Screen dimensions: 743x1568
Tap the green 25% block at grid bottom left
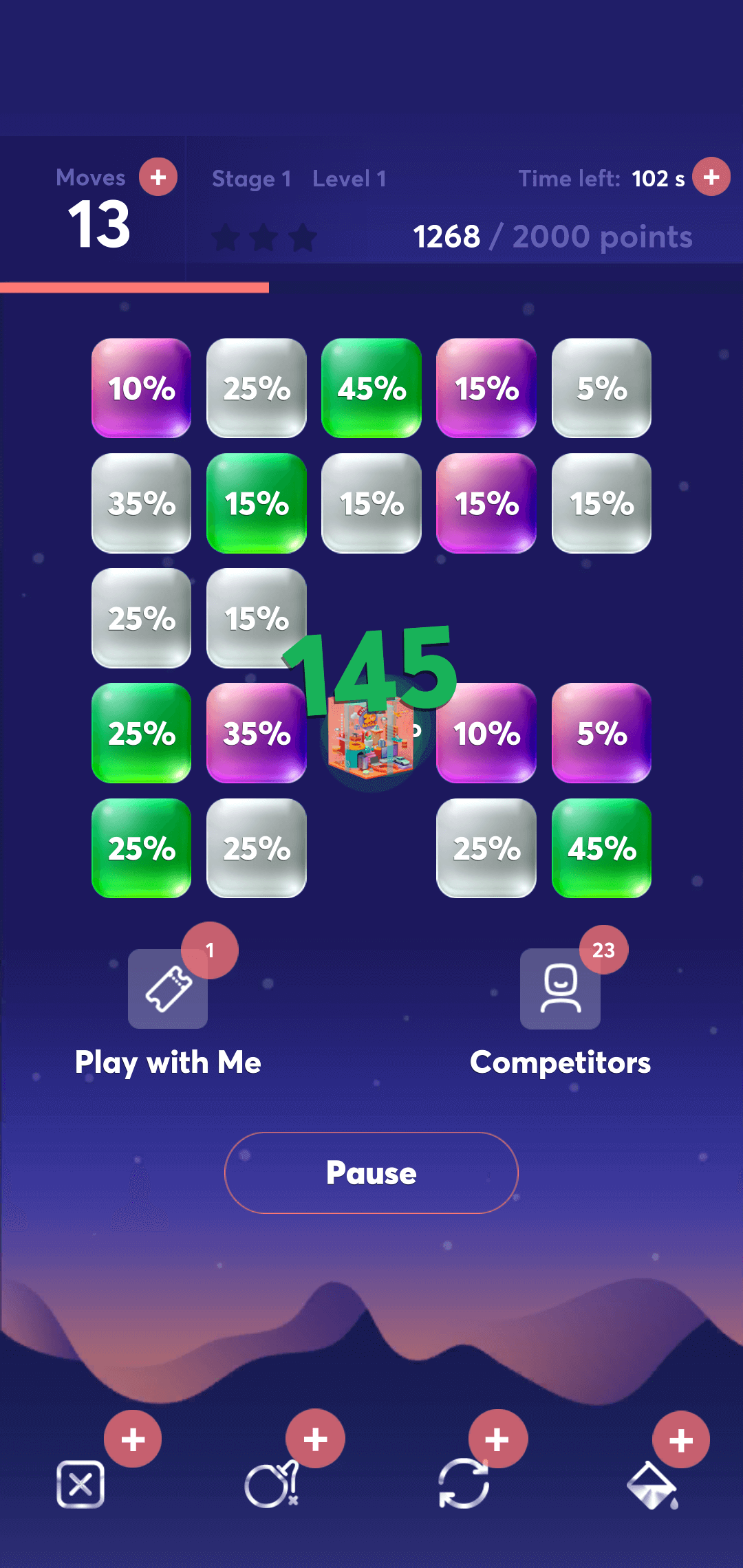(x=141, y=848)
